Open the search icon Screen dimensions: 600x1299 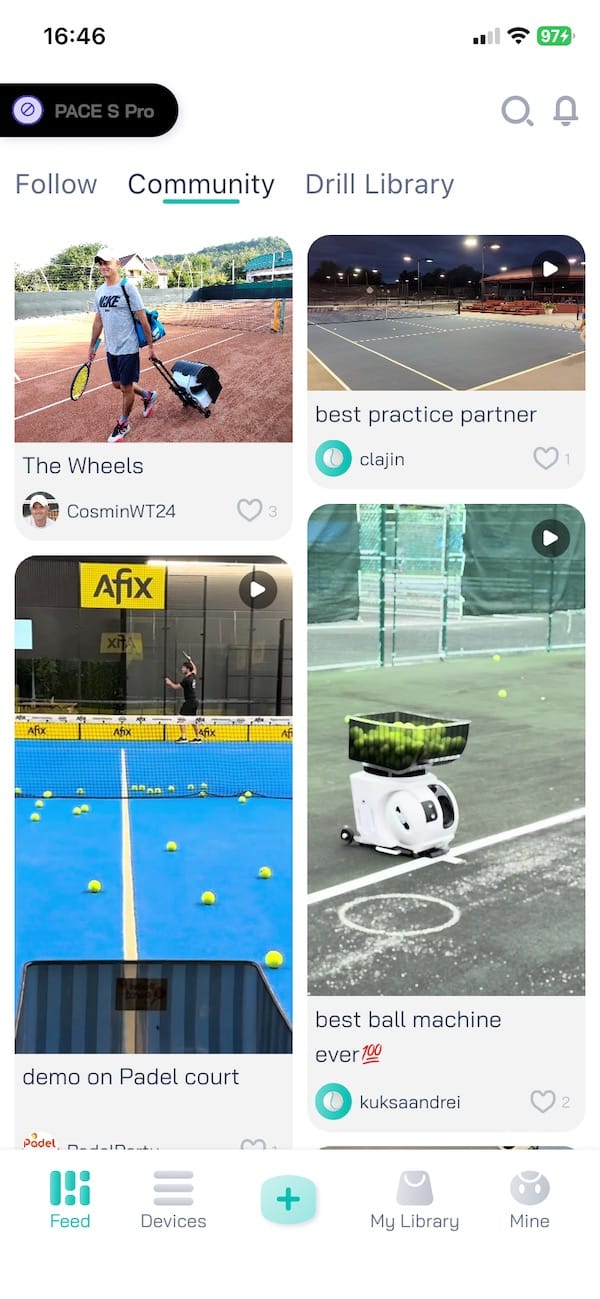click(x=516, y=110)
